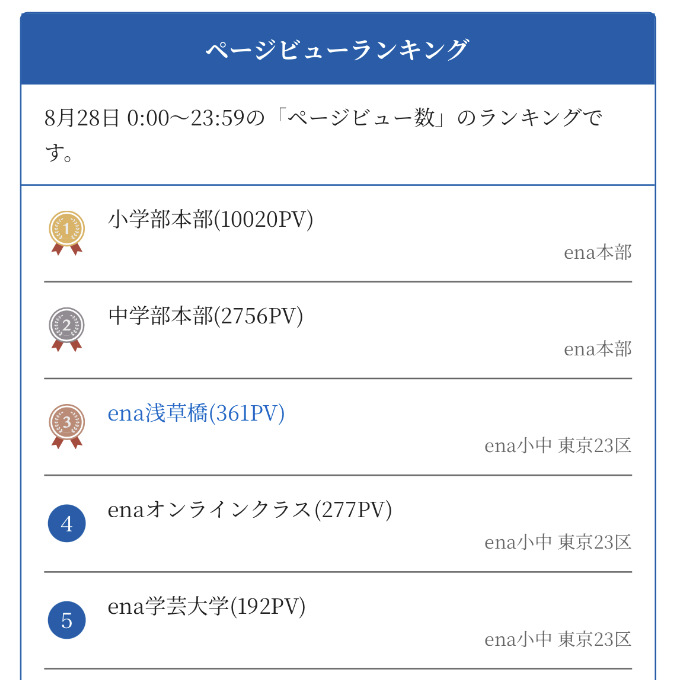
Task: Open 中学部本部 ranking entry
Action: [205, 317]
